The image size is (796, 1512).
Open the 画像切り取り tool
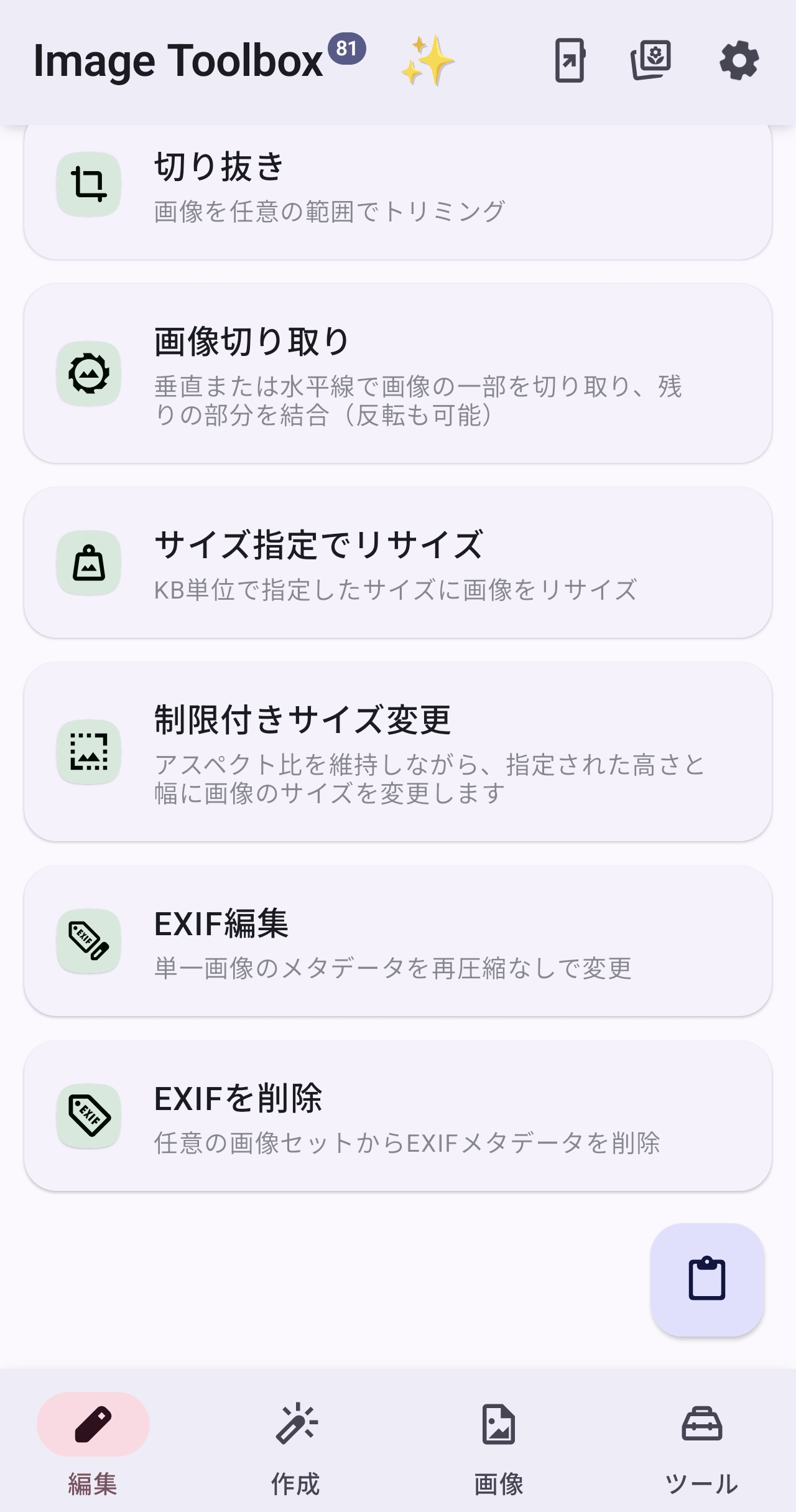click(398, 373)
